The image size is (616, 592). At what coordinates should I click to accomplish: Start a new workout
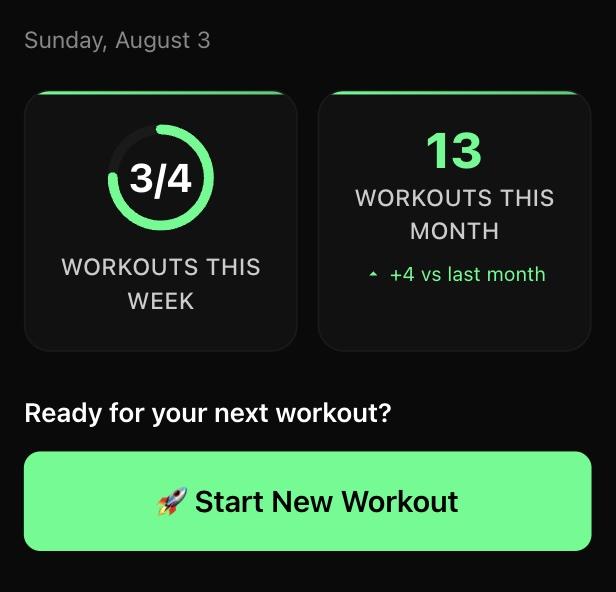[x=307, y=501]
